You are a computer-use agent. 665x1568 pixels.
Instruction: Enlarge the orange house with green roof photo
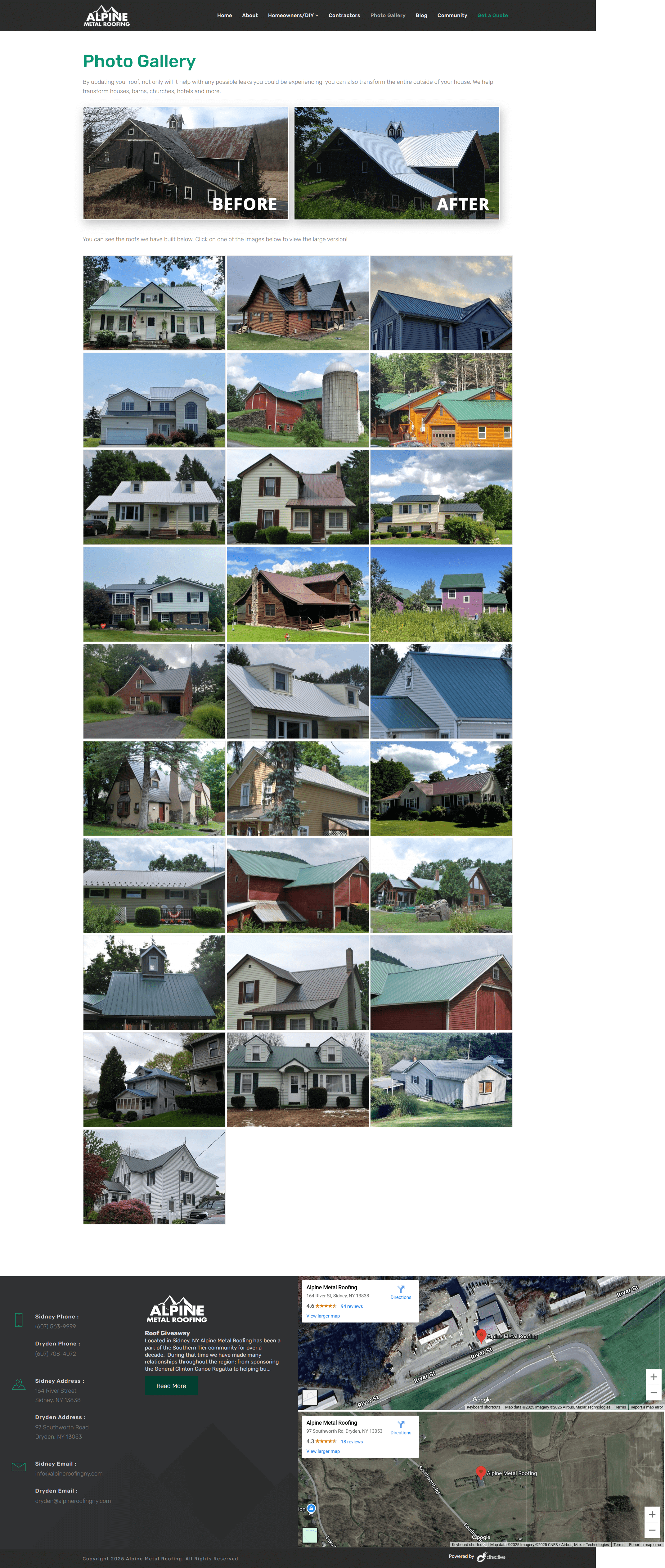pos(441,400)
